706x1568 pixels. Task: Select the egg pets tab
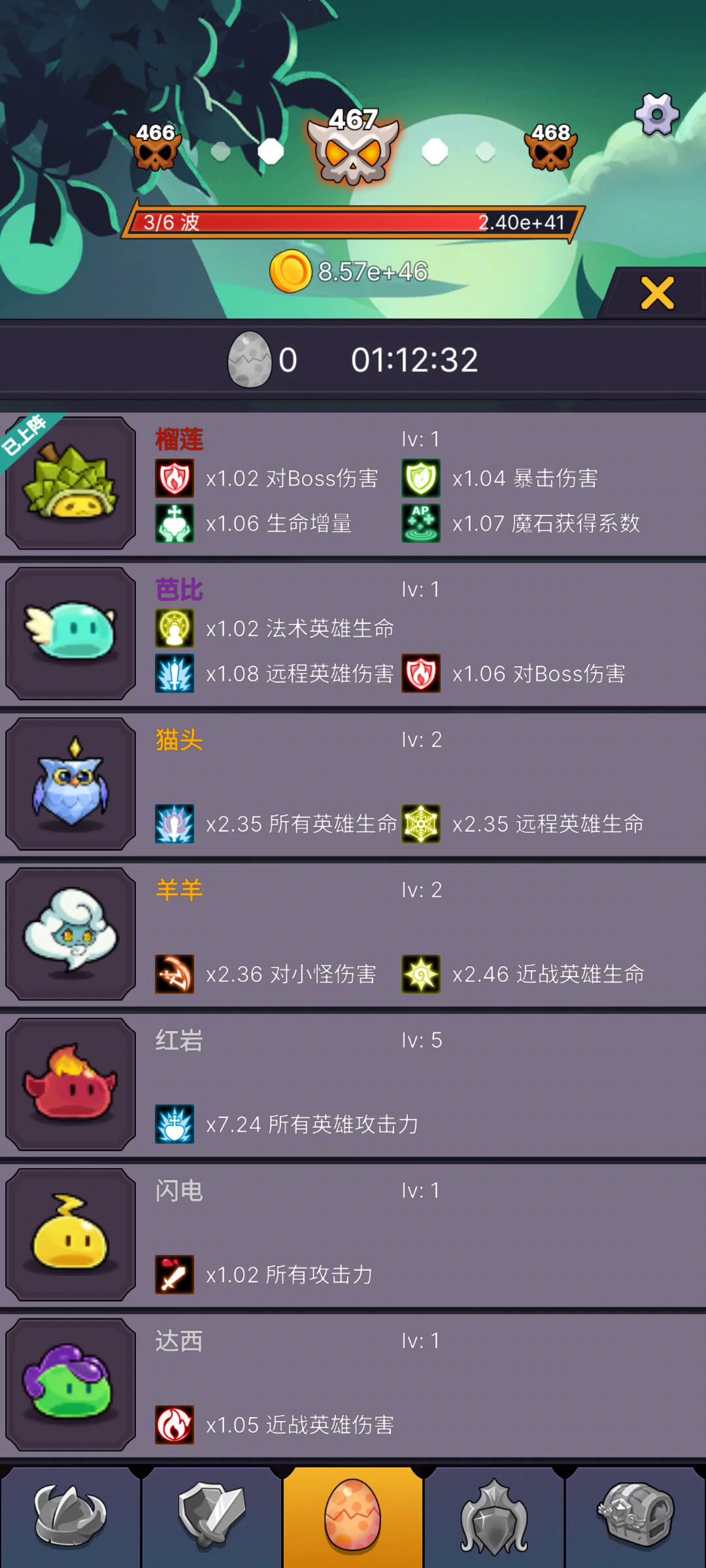tap(353, 1517)
